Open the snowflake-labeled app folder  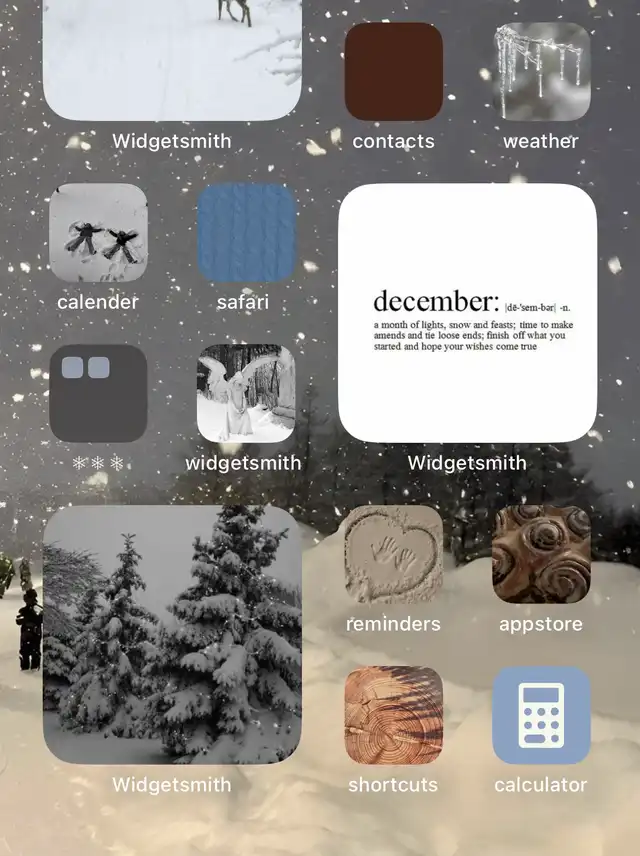[98, 393]
